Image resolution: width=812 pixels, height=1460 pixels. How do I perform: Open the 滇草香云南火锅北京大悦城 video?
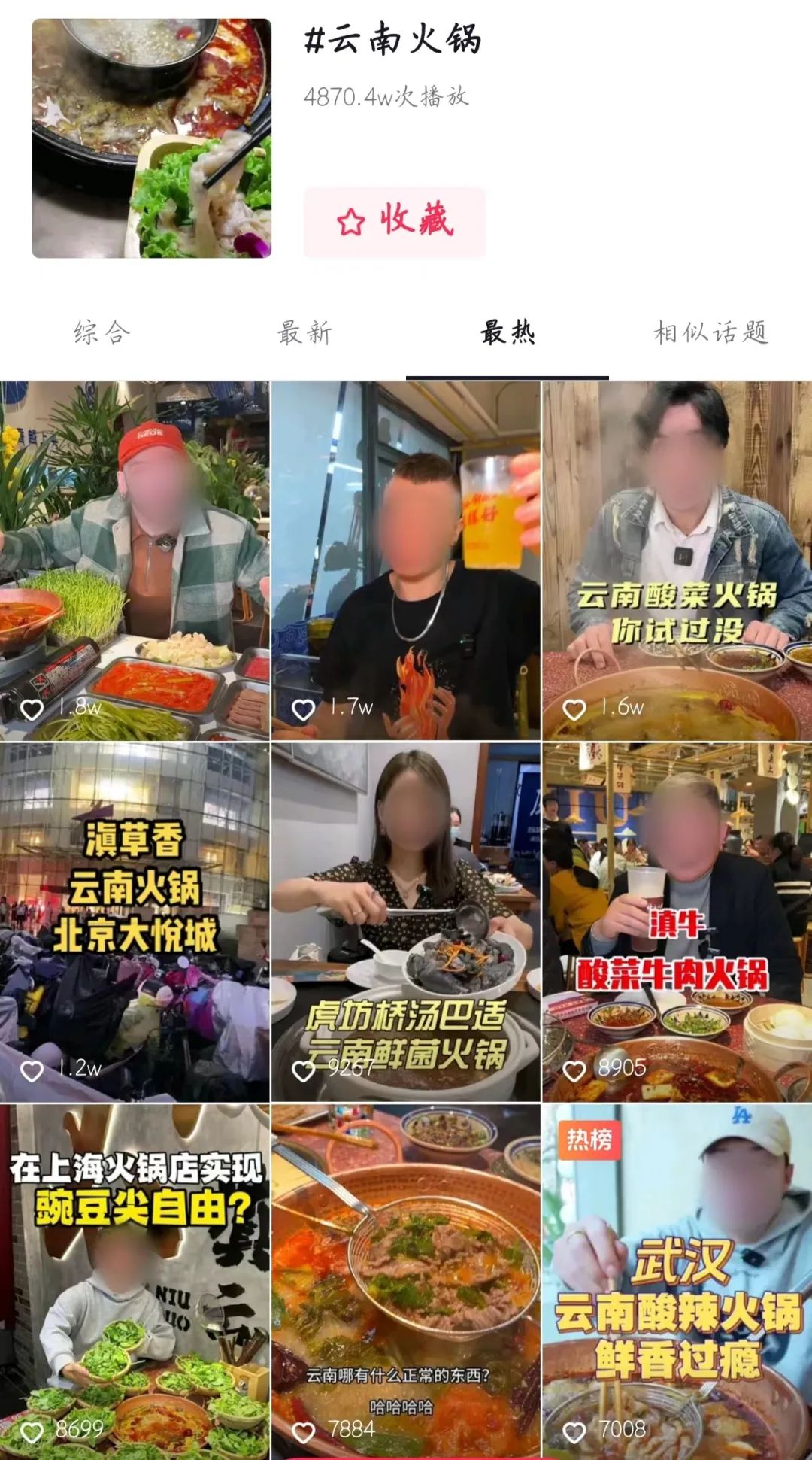pyautogui.click(x=135, y=921)
